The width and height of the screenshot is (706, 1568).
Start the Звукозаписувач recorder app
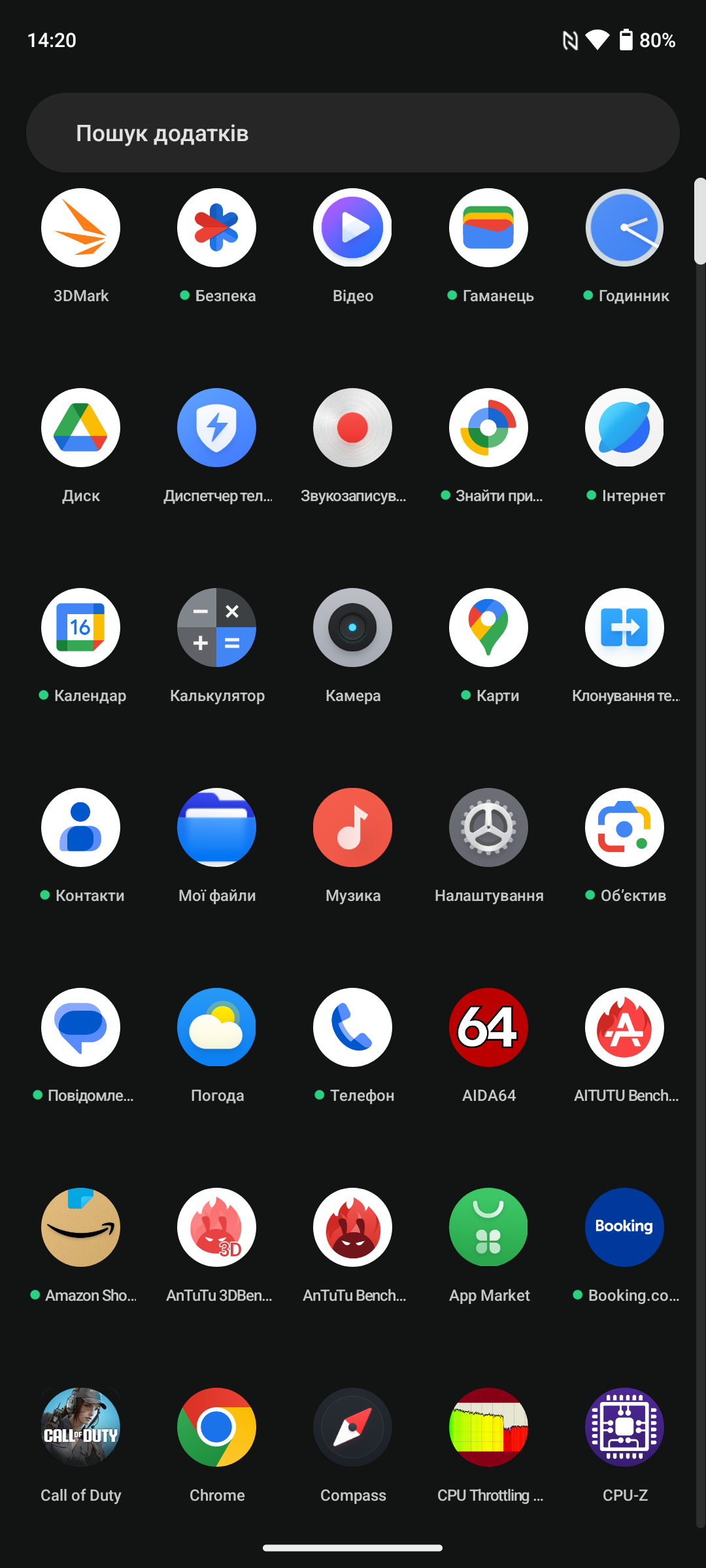[352, 428]
